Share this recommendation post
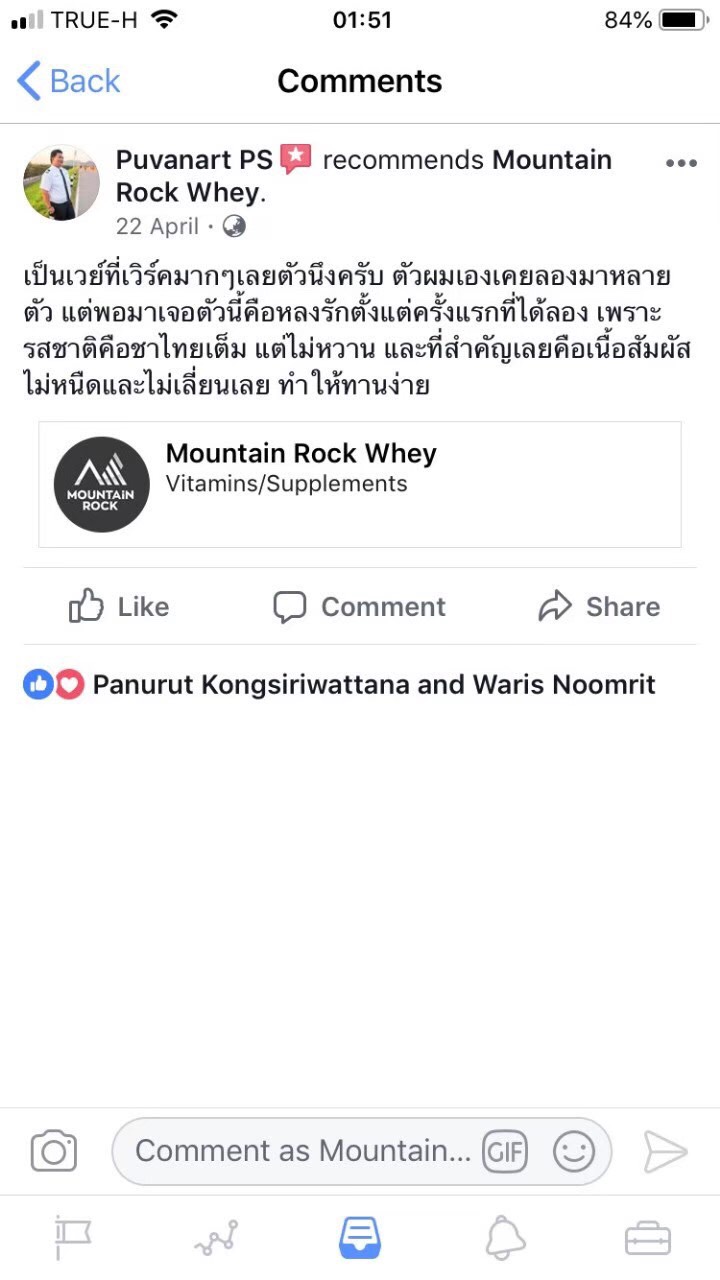Screen dimensions: 720x1280 598,606
